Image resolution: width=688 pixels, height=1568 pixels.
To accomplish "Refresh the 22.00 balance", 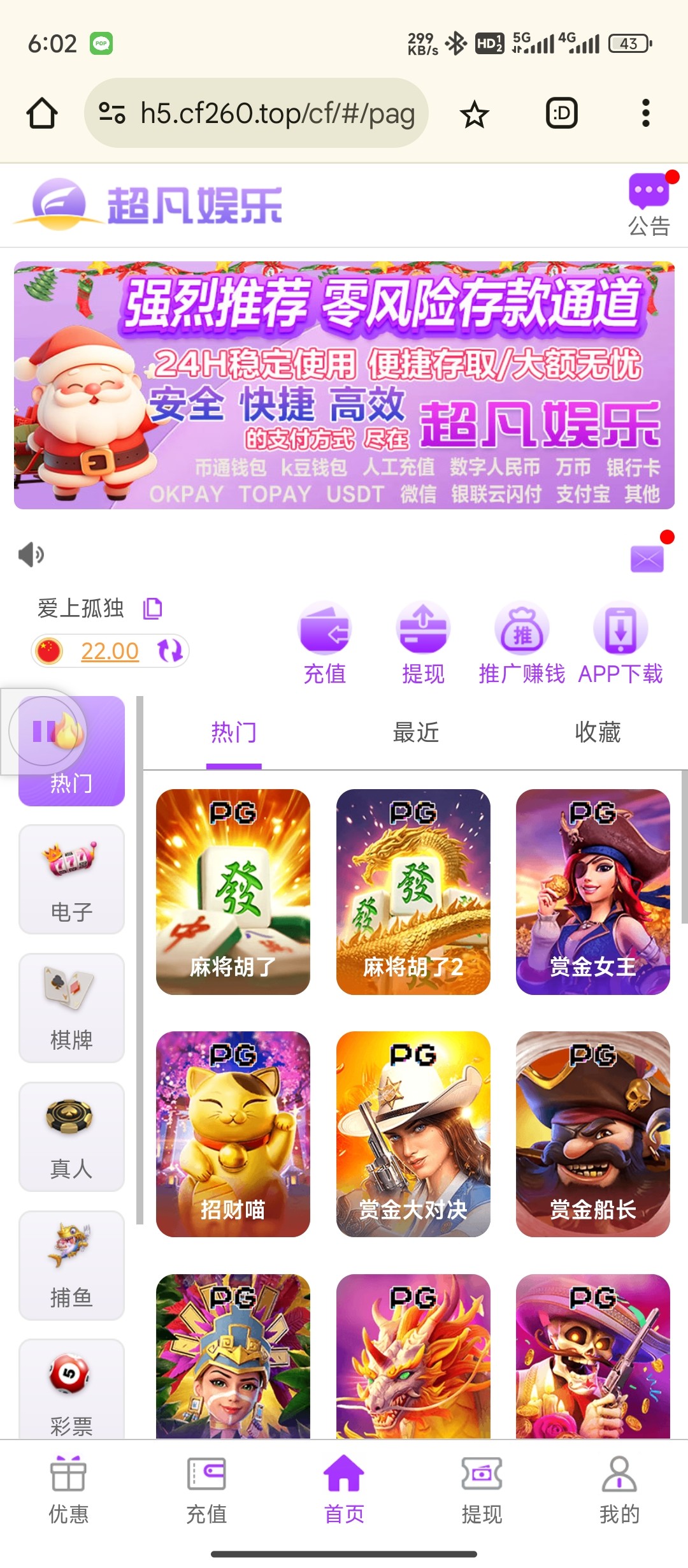I will [x=169, y=651].
